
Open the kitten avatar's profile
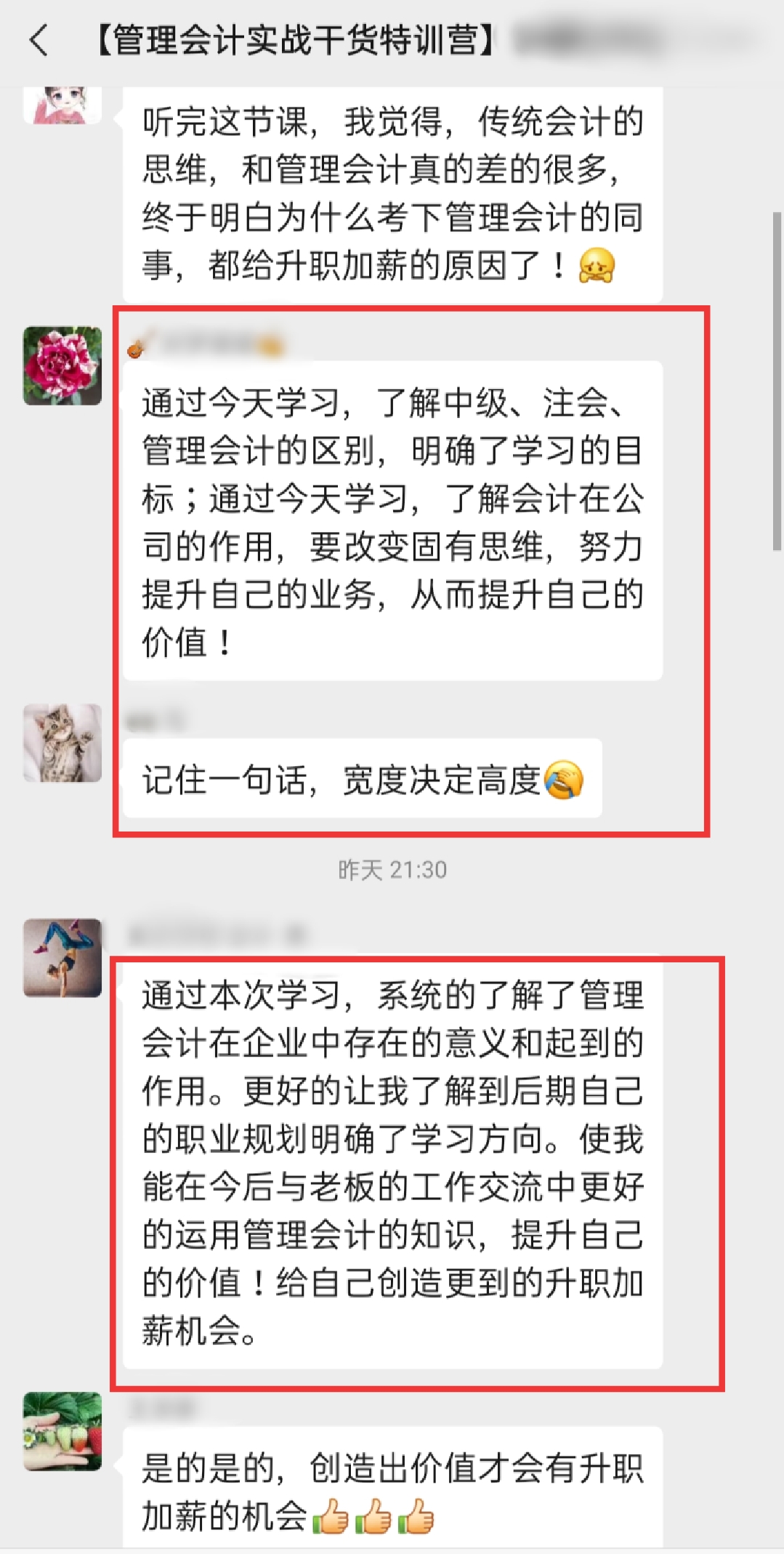point(62,743)
